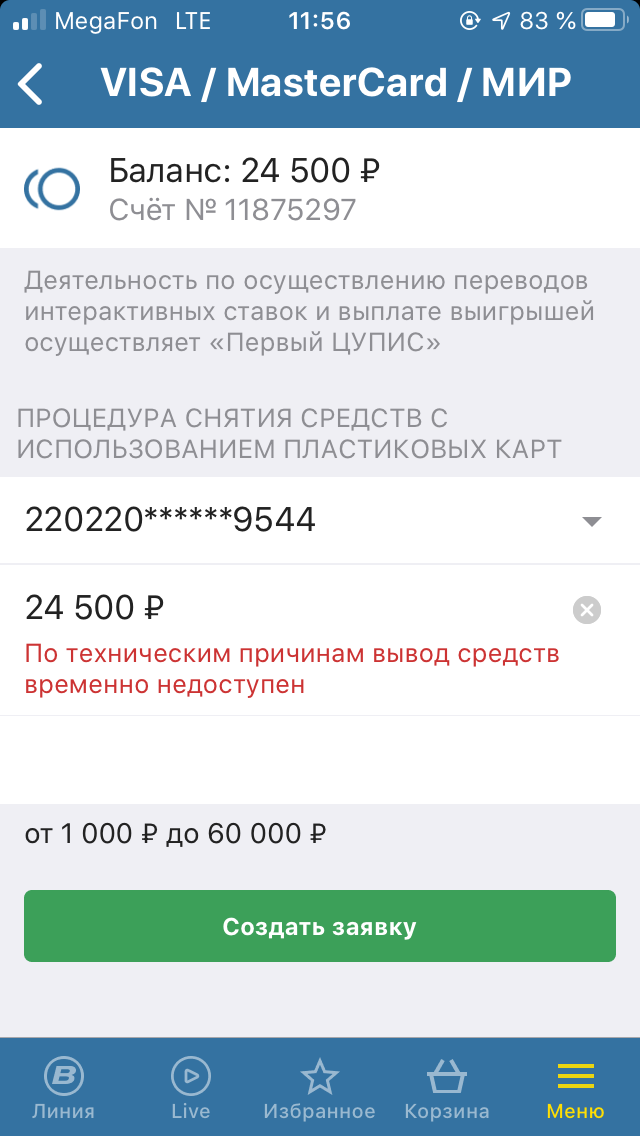
Task: Open the Корзина tab
Action: click(447, 1088)
